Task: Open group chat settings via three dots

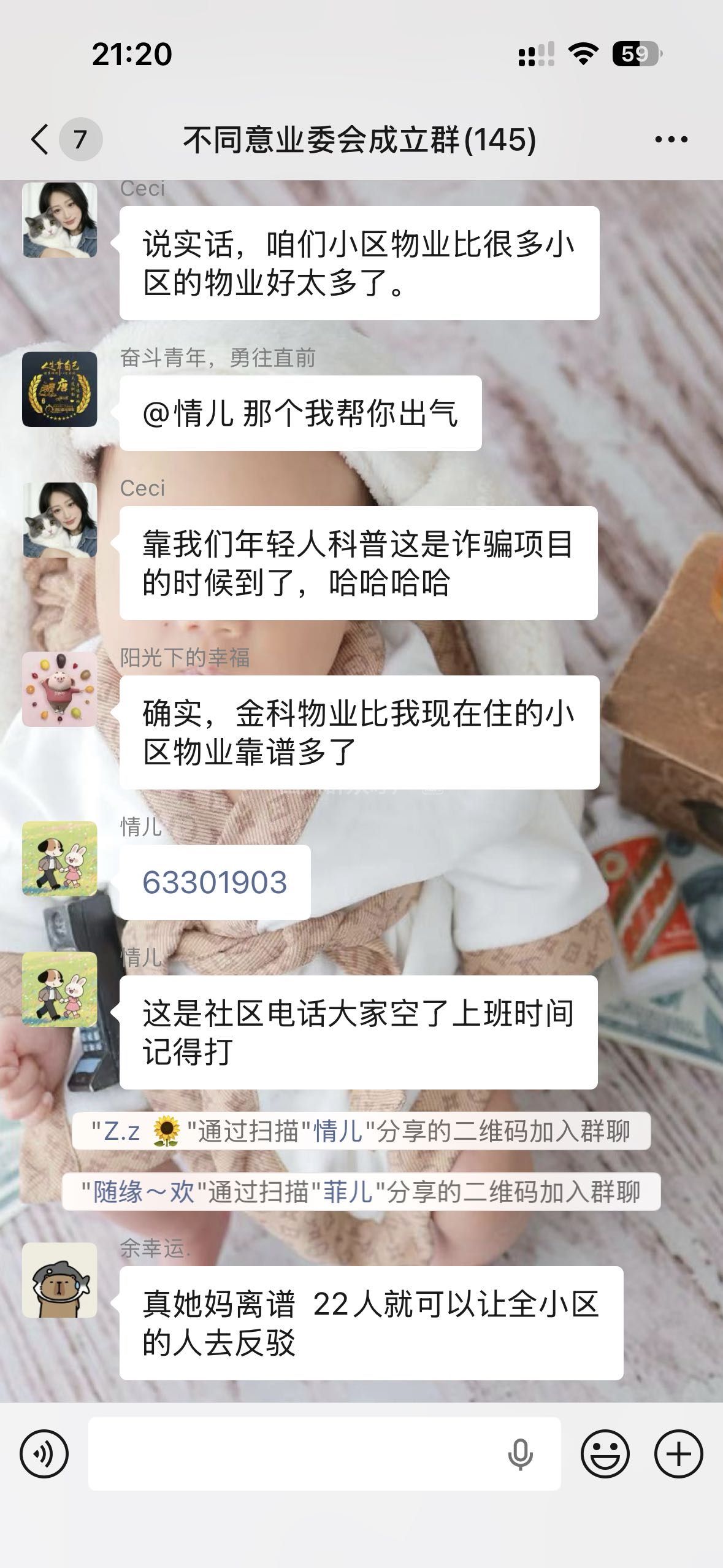Action: tap(671, 140)
